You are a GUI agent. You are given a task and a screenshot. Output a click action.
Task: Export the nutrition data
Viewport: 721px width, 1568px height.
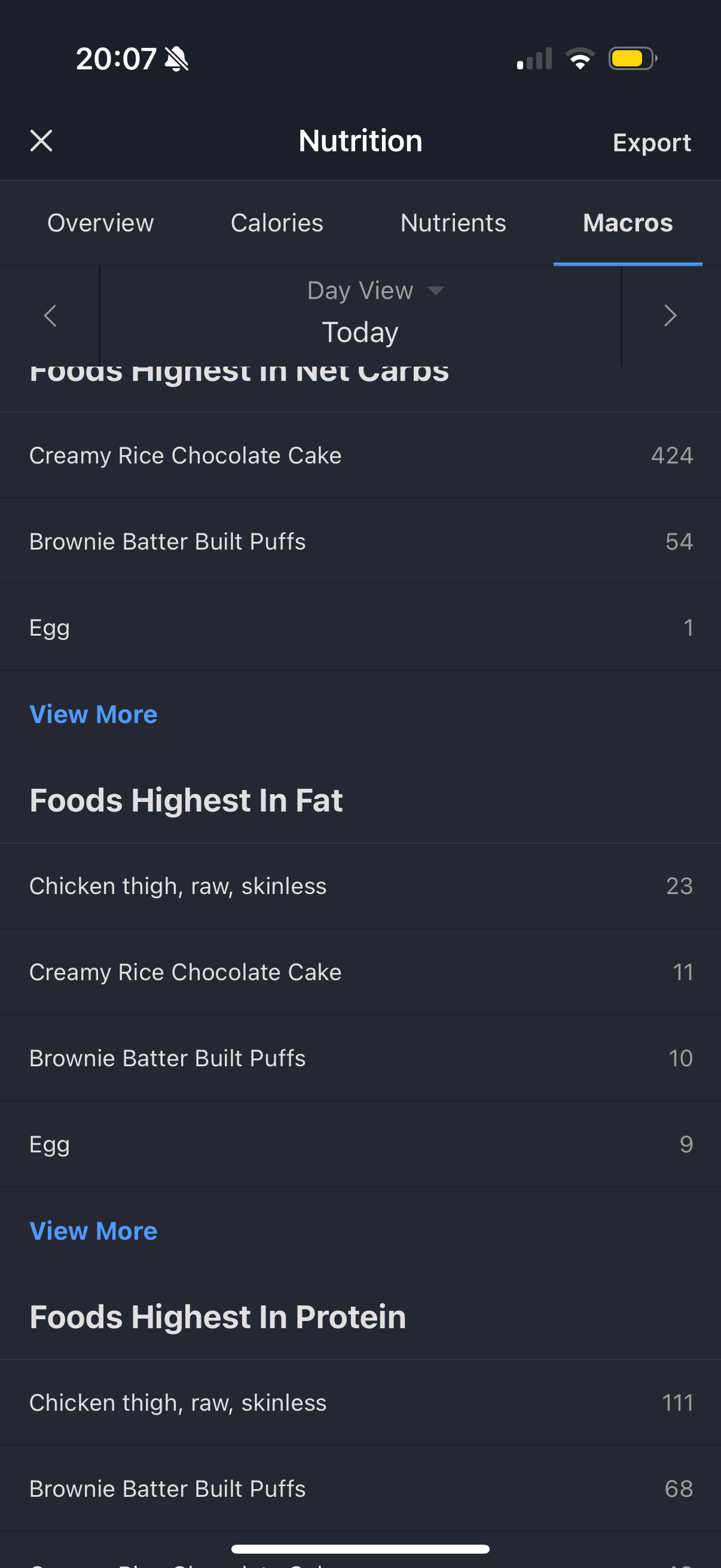click(x=651, y=142)
